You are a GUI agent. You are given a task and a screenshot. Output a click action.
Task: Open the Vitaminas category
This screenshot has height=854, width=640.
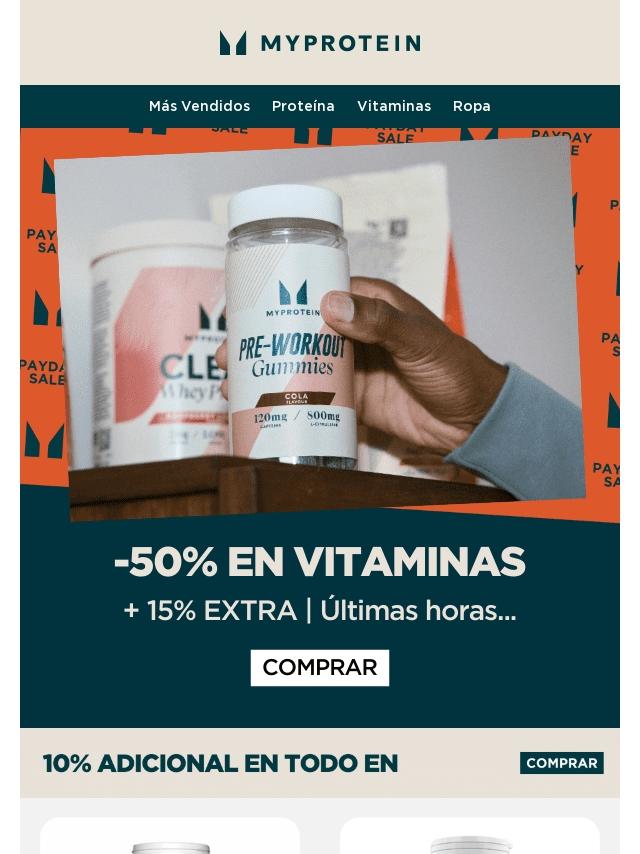(394, 106)
